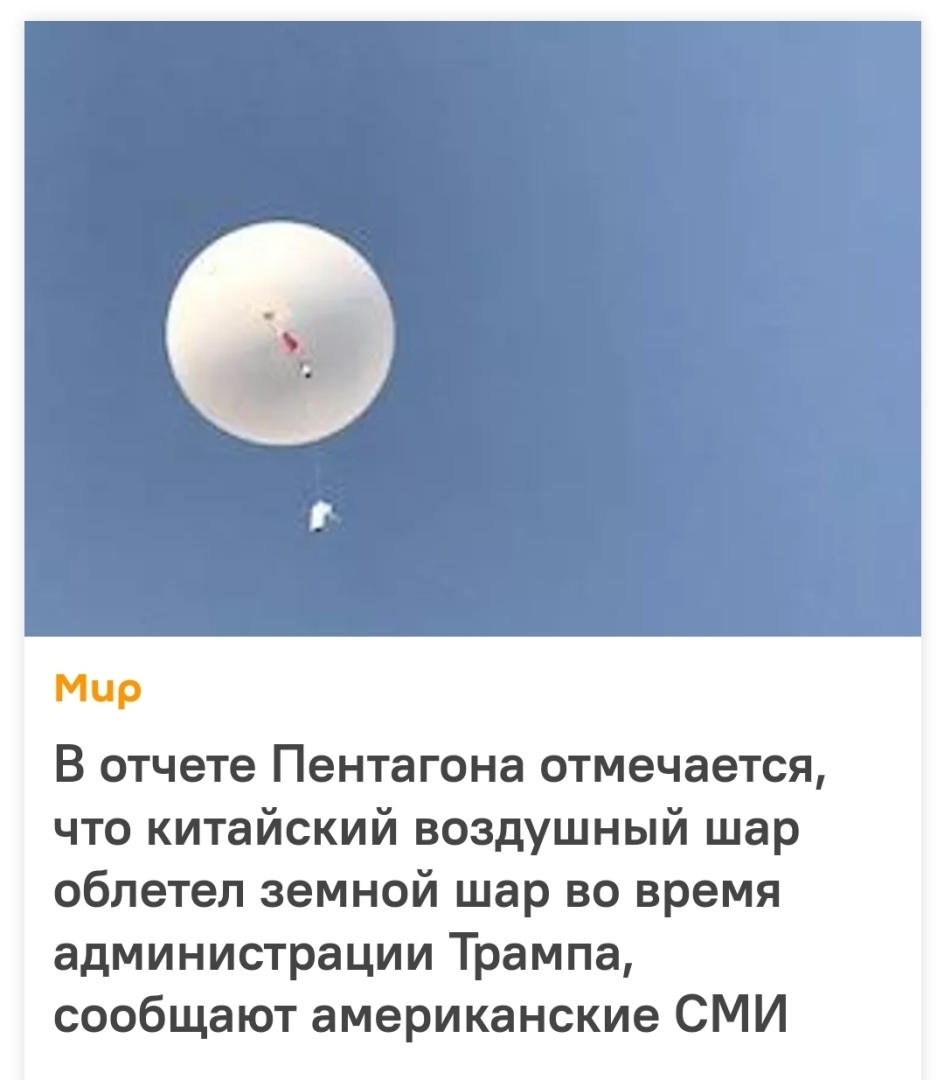Screen dimensions: 944x1080
Task: Open the Chinese balloon article image
Action: click(x=472, y=329)
